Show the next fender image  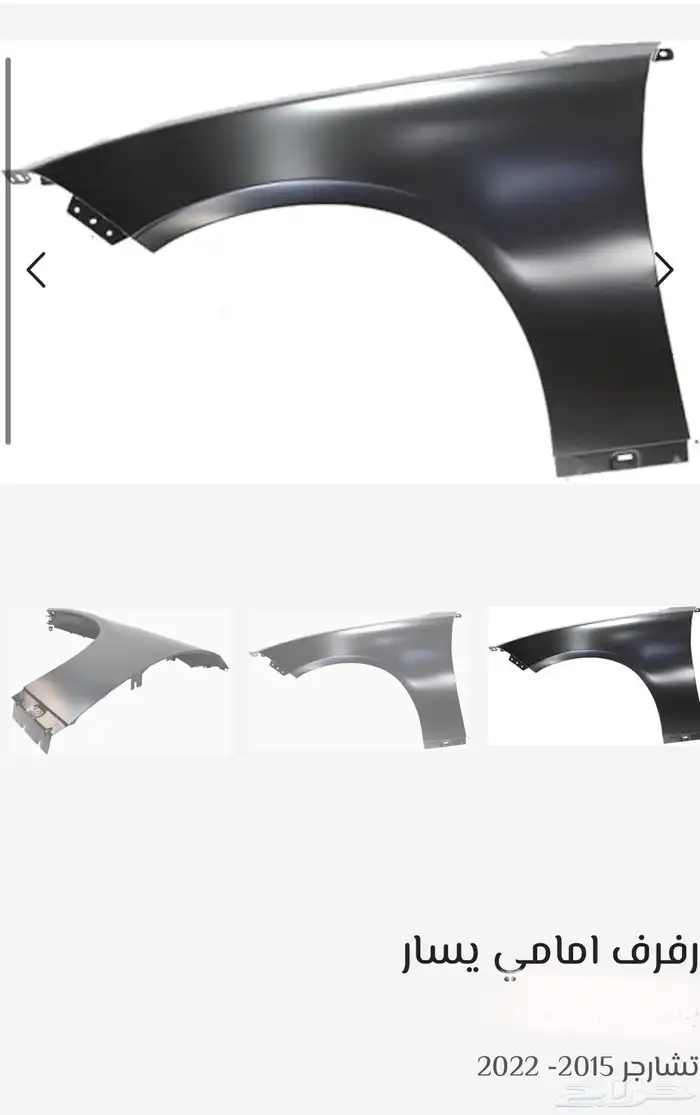point(664,270)
